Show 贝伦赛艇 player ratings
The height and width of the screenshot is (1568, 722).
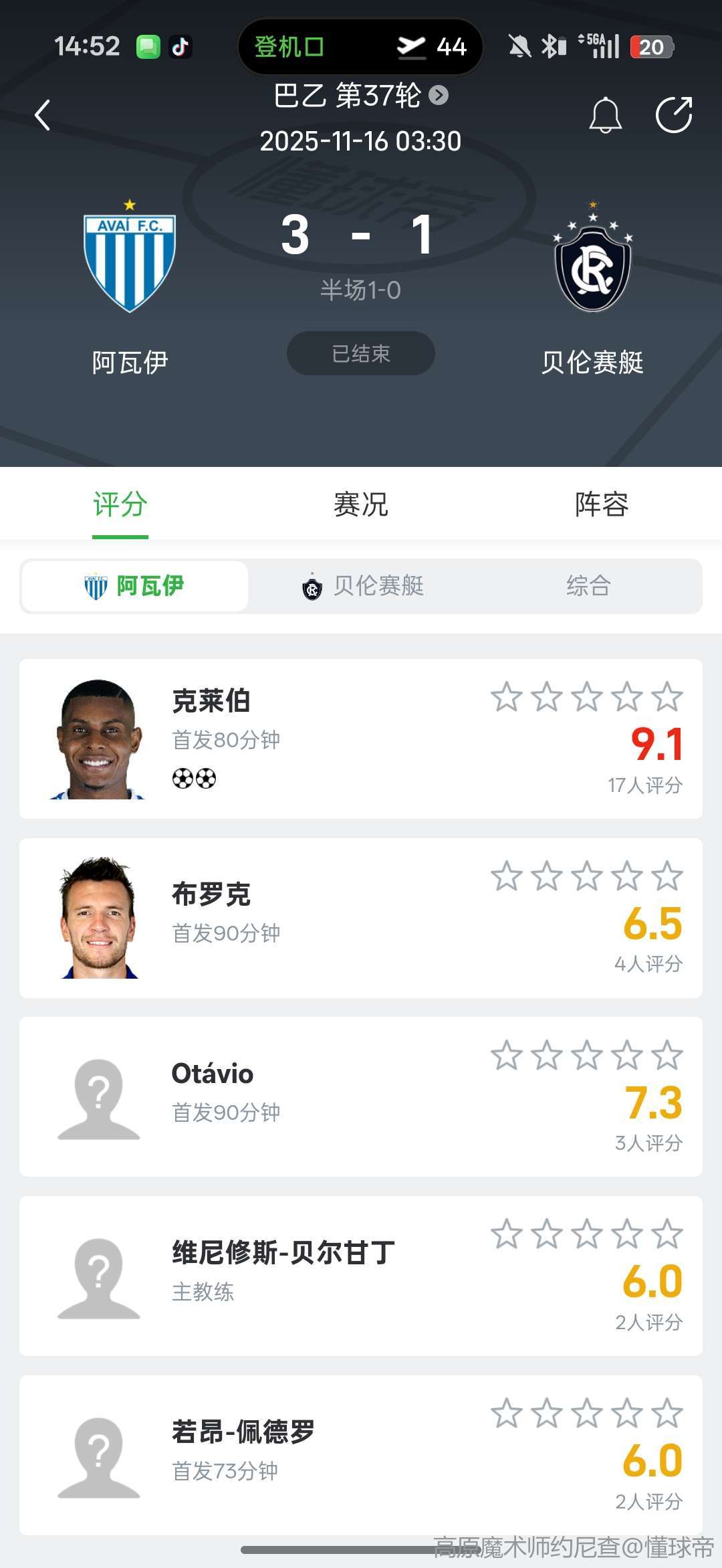click(x=362, y=586)
